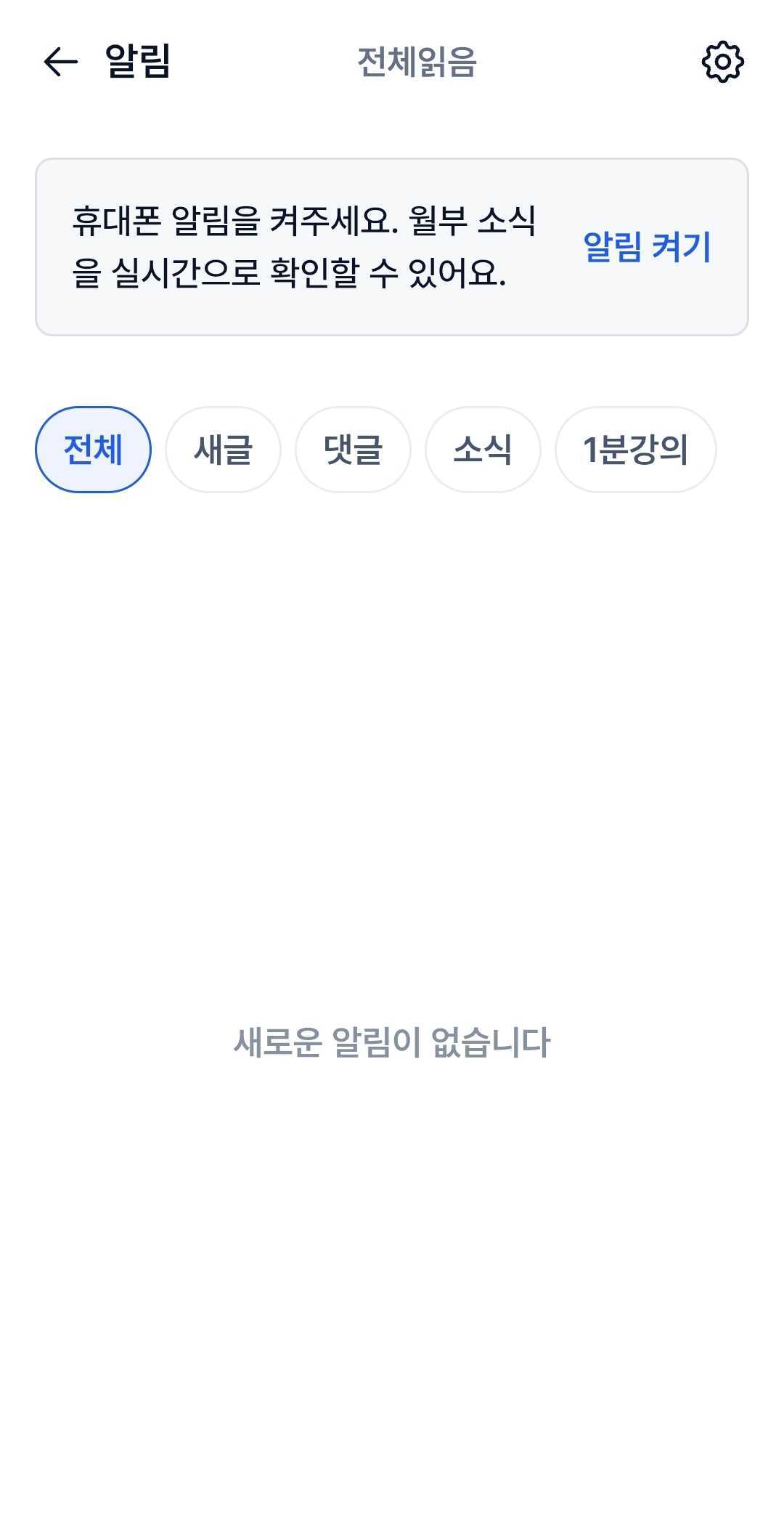Switch to the 새글 filter
This screenshot has width=784, height=1537.
(x=223, y=450)
